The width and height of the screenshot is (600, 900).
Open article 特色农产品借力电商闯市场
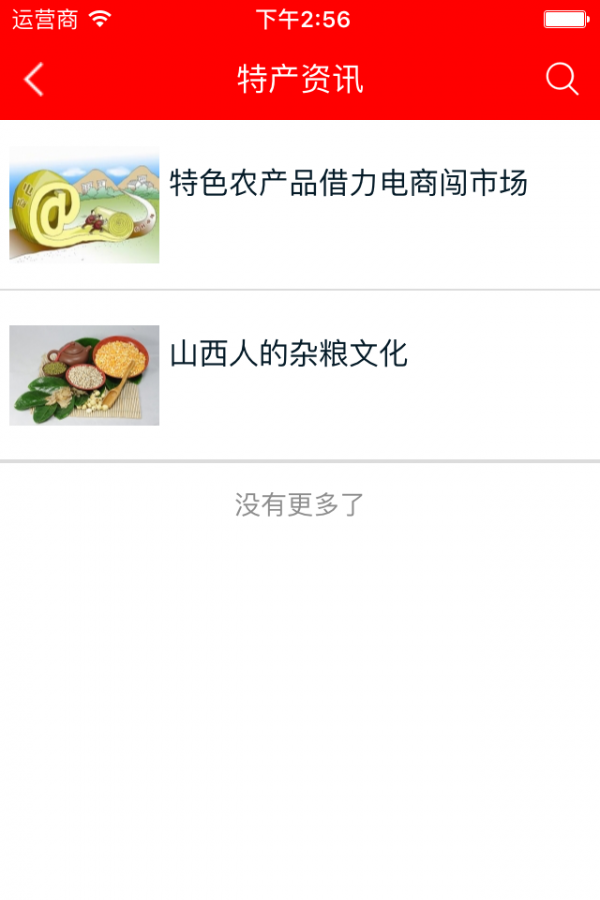coord(348,184)
